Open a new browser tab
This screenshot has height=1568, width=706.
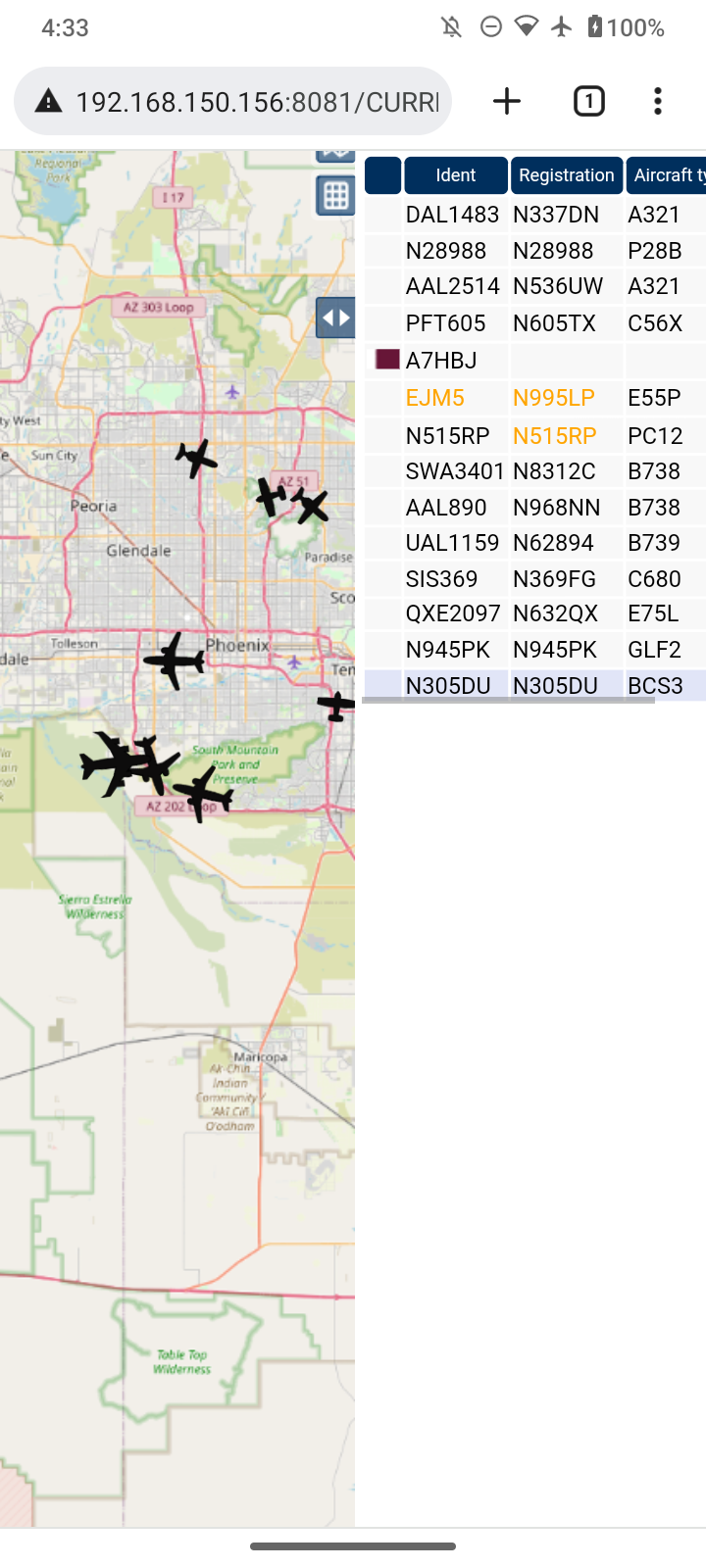[507, 101]
